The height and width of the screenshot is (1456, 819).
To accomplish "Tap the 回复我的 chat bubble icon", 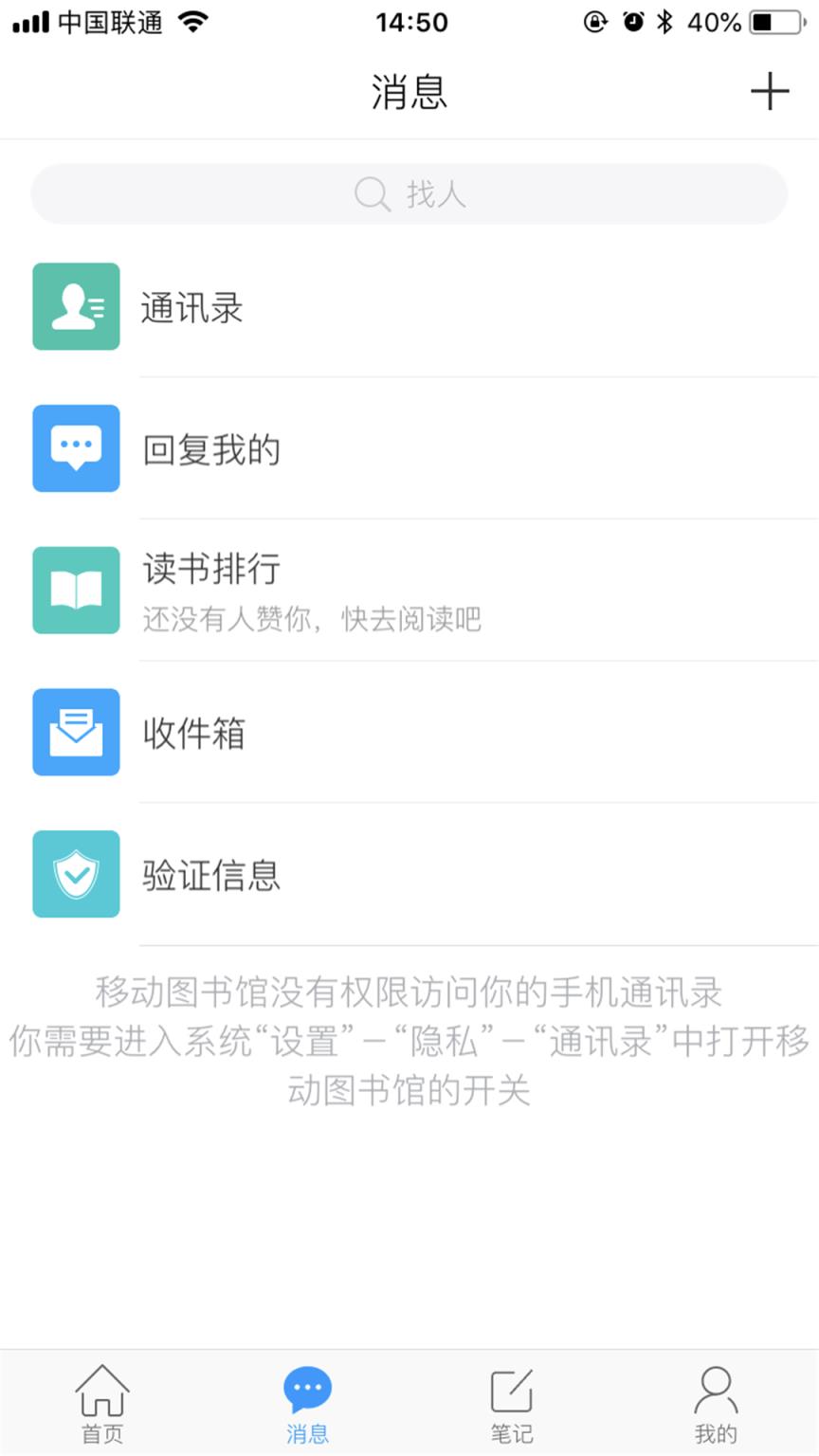I will click(x=76, y=448).
